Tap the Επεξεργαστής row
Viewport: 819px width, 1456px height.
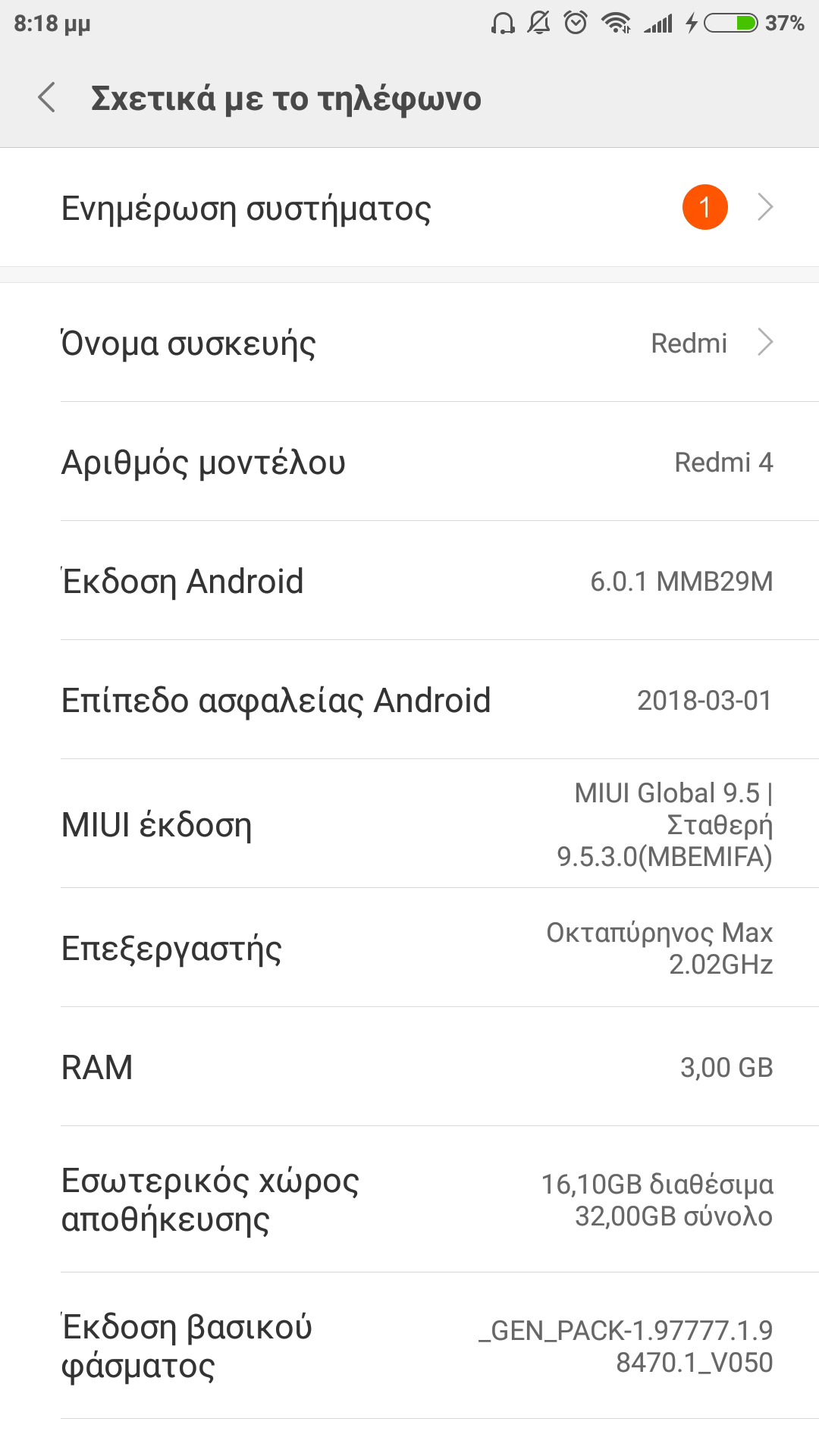(x=409, y=948)
